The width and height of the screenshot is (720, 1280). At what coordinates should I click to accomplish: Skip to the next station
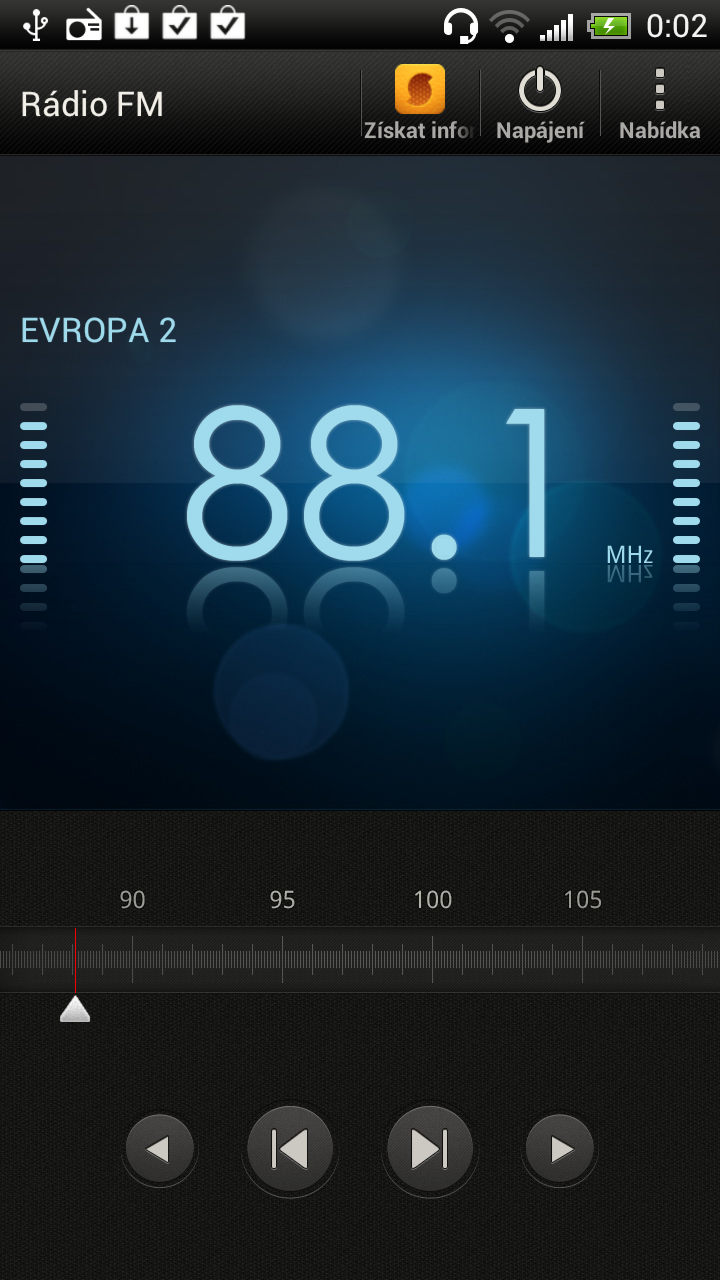[x=430, y=1150]
